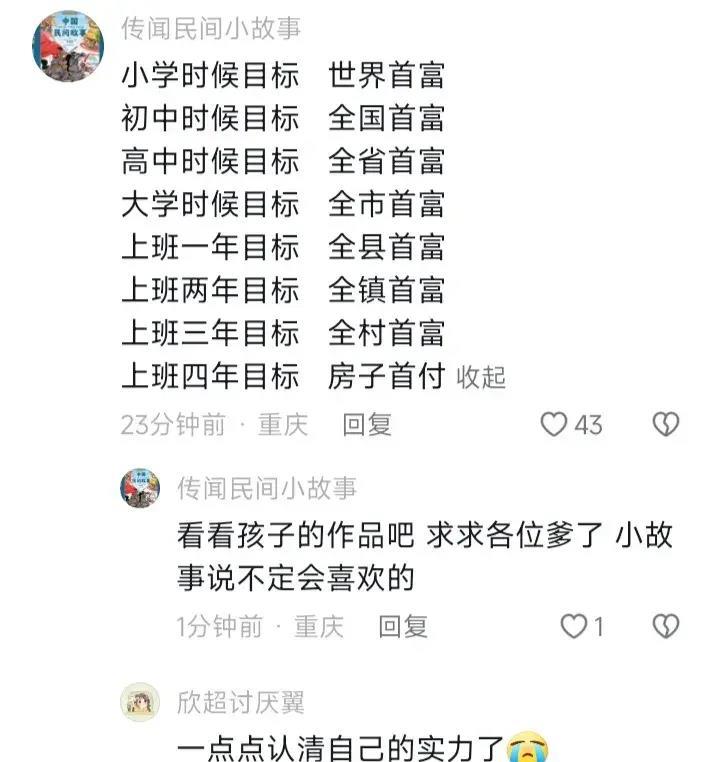View 传闻民间小故事 avatar on the reply

click(141, 488)
